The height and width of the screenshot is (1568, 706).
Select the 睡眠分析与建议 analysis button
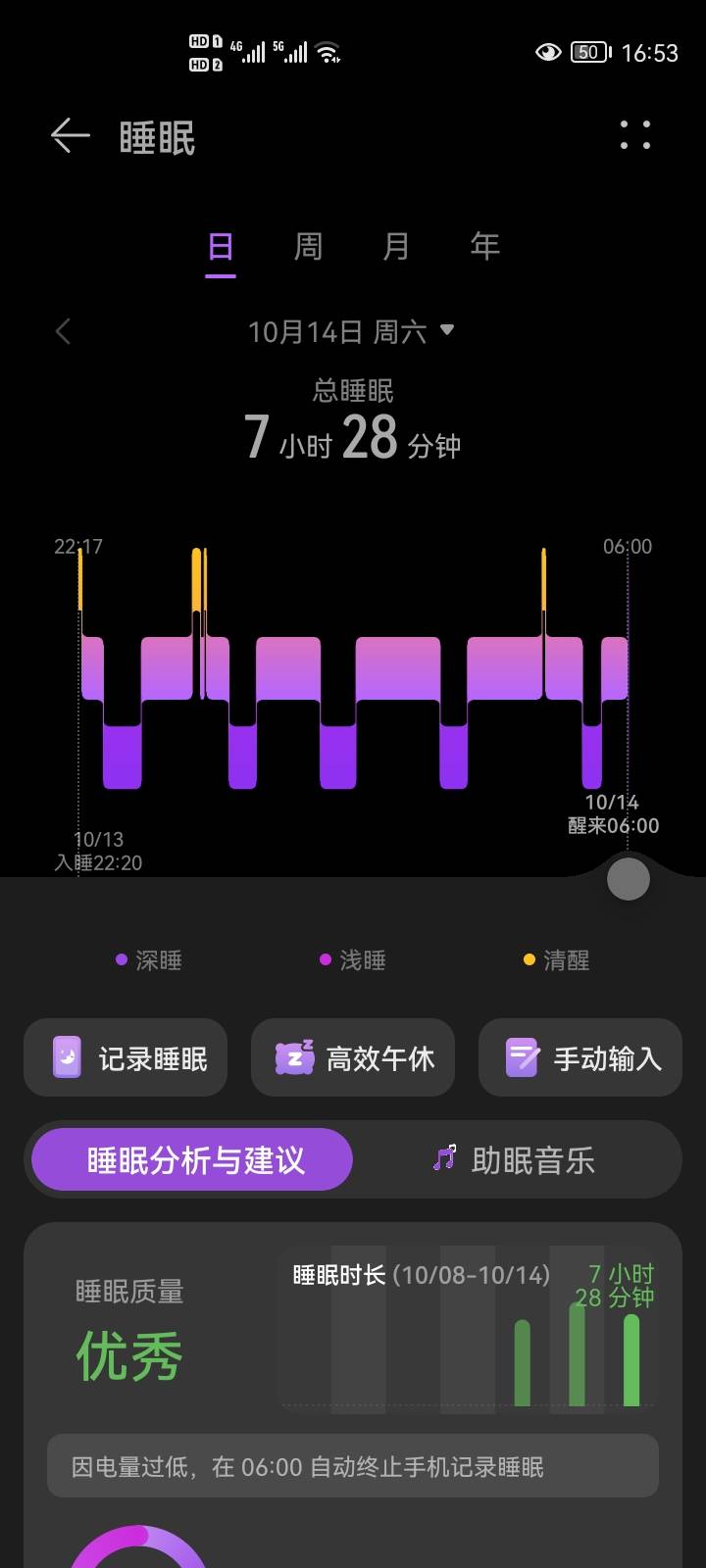click(x=191, y=1159)
